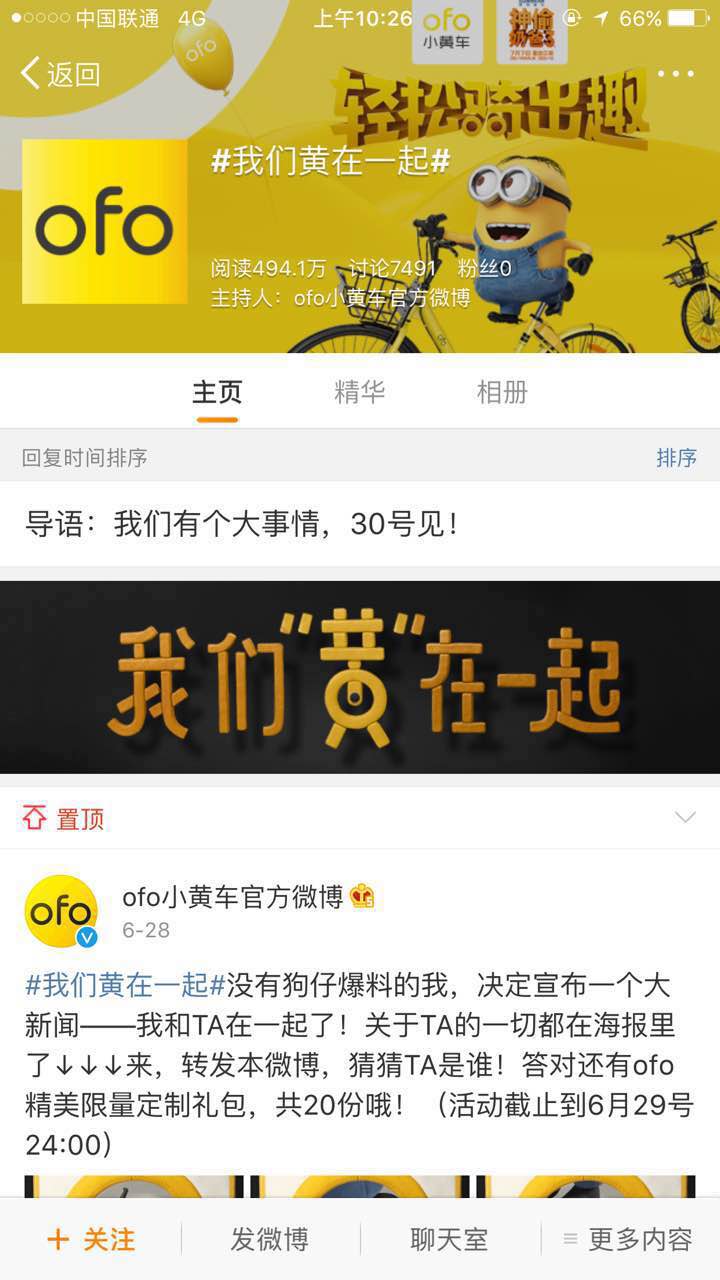The width and height of the screenshot is (720, 1280).
Task: Open the ofo小黄车官方微博 username link
Action: coord(232,897)
